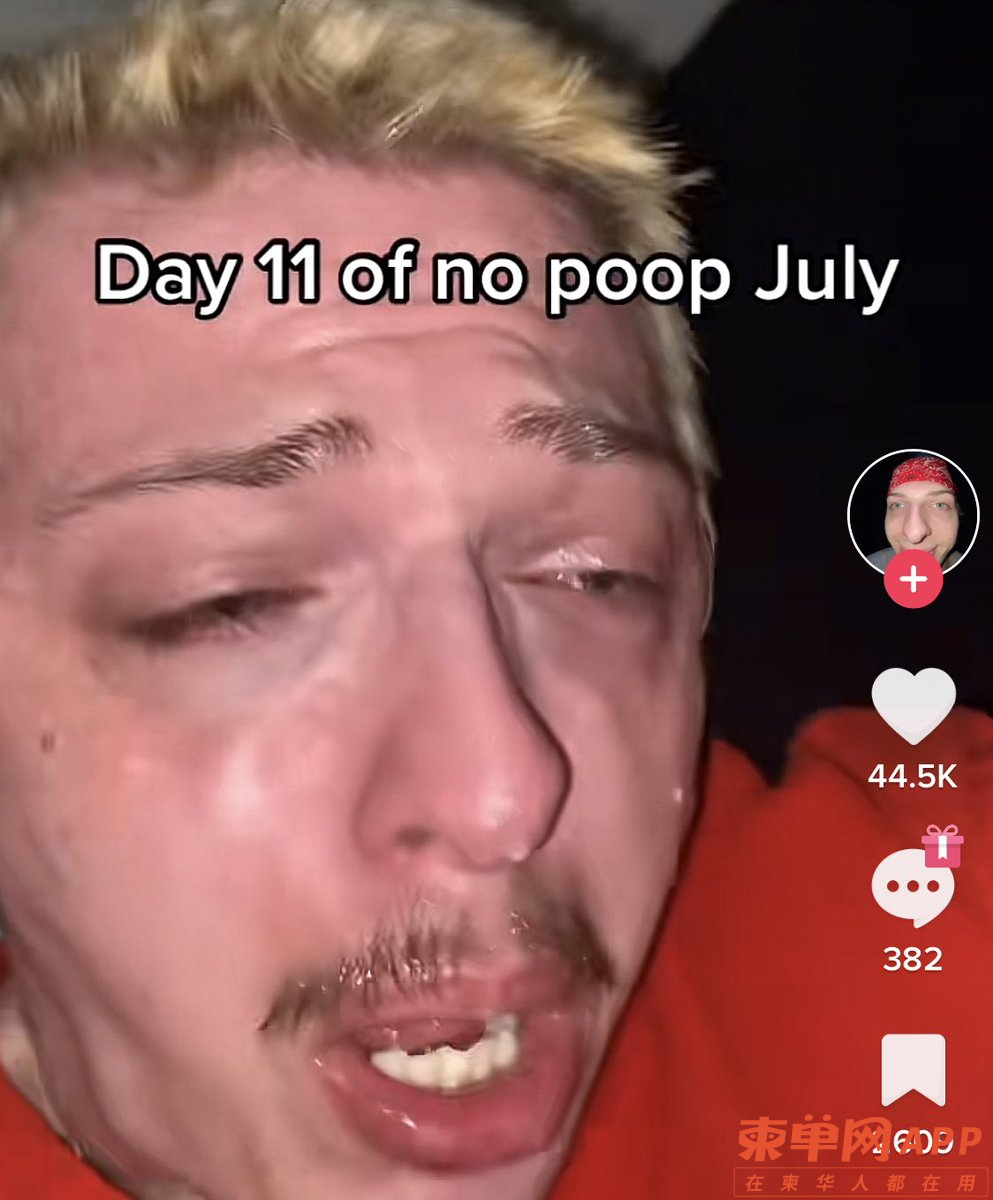The image size is (993, 1200).
Task: Open the creator's profile picture
Action: (x=912, y=510)
